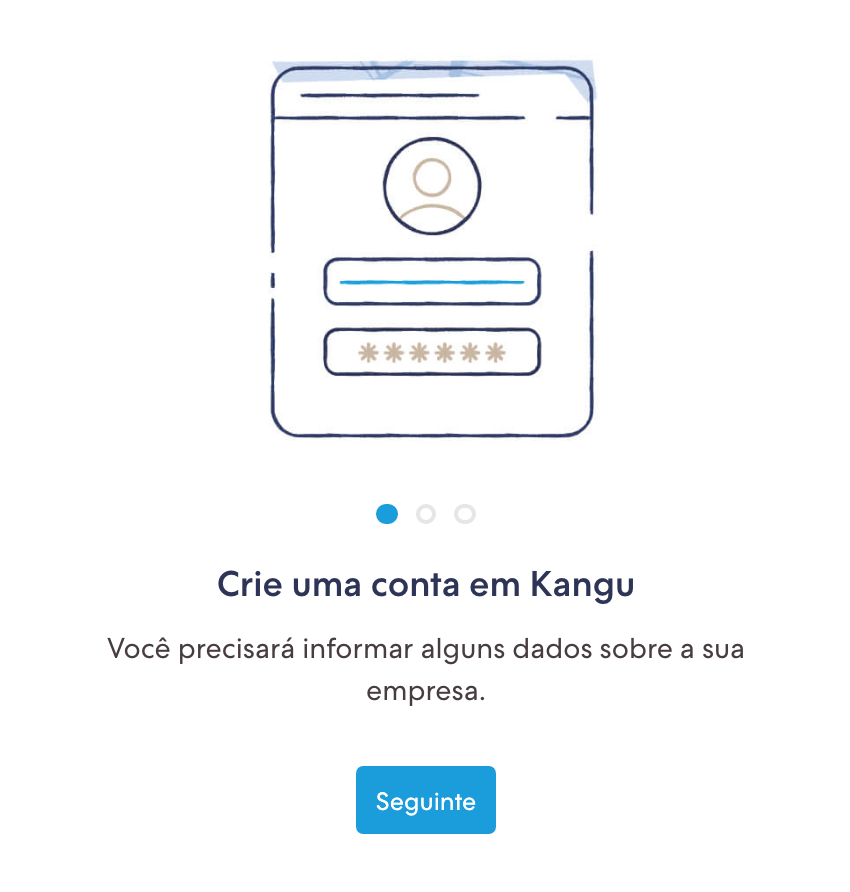The image size is (850, 892).
Task: Click the header line of the signup card
Action: click(390, 95)
